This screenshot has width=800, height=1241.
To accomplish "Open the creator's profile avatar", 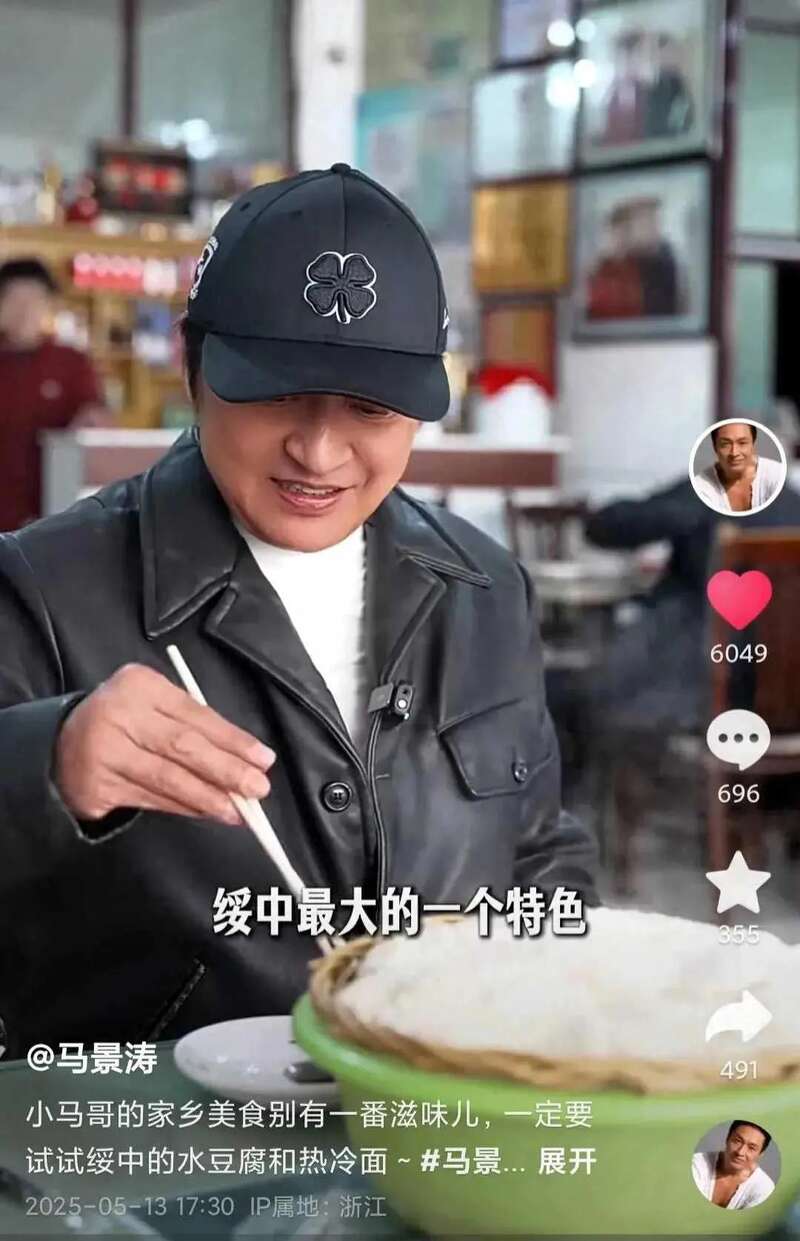I will click(738, 467).
